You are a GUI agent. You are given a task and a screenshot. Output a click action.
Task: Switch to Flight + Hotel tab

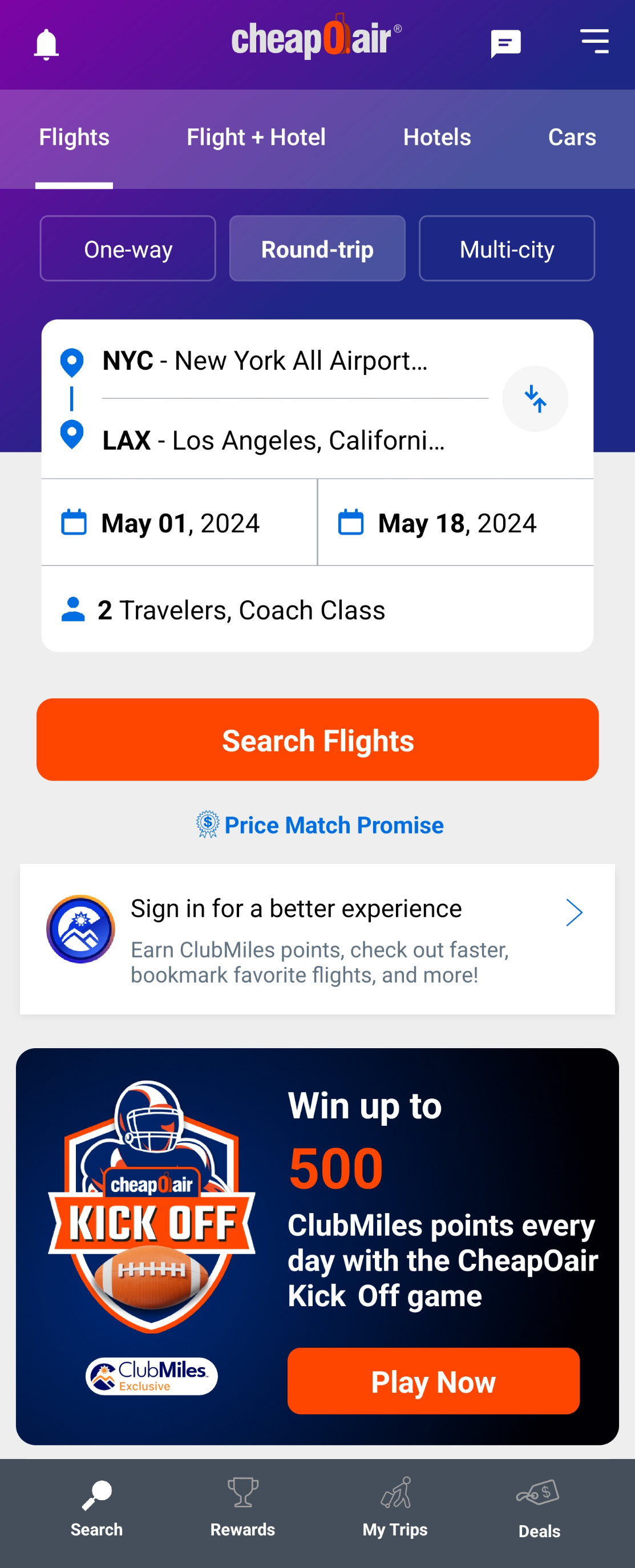tap(256, 138)
